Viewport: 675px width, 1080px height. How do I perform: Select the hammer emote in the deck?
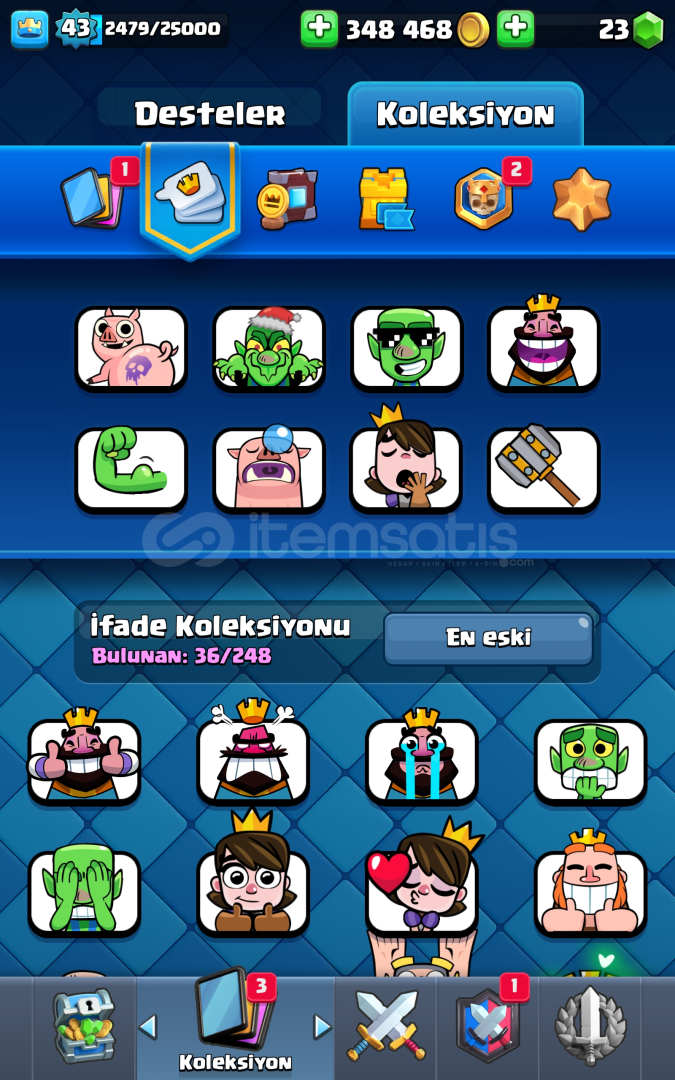[543, 469]
